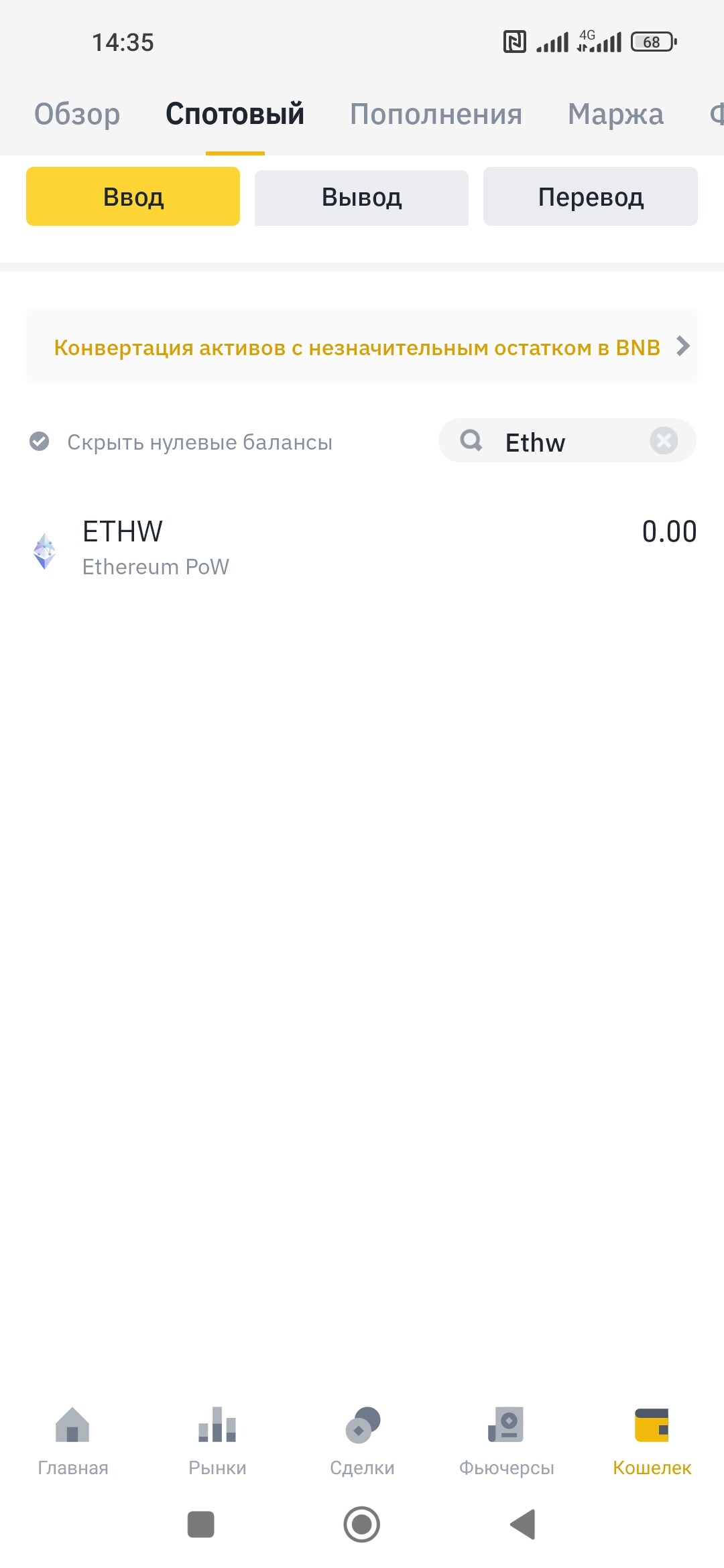Switch to the Обзор tab
724x1568 pixels.
point(77,114)
